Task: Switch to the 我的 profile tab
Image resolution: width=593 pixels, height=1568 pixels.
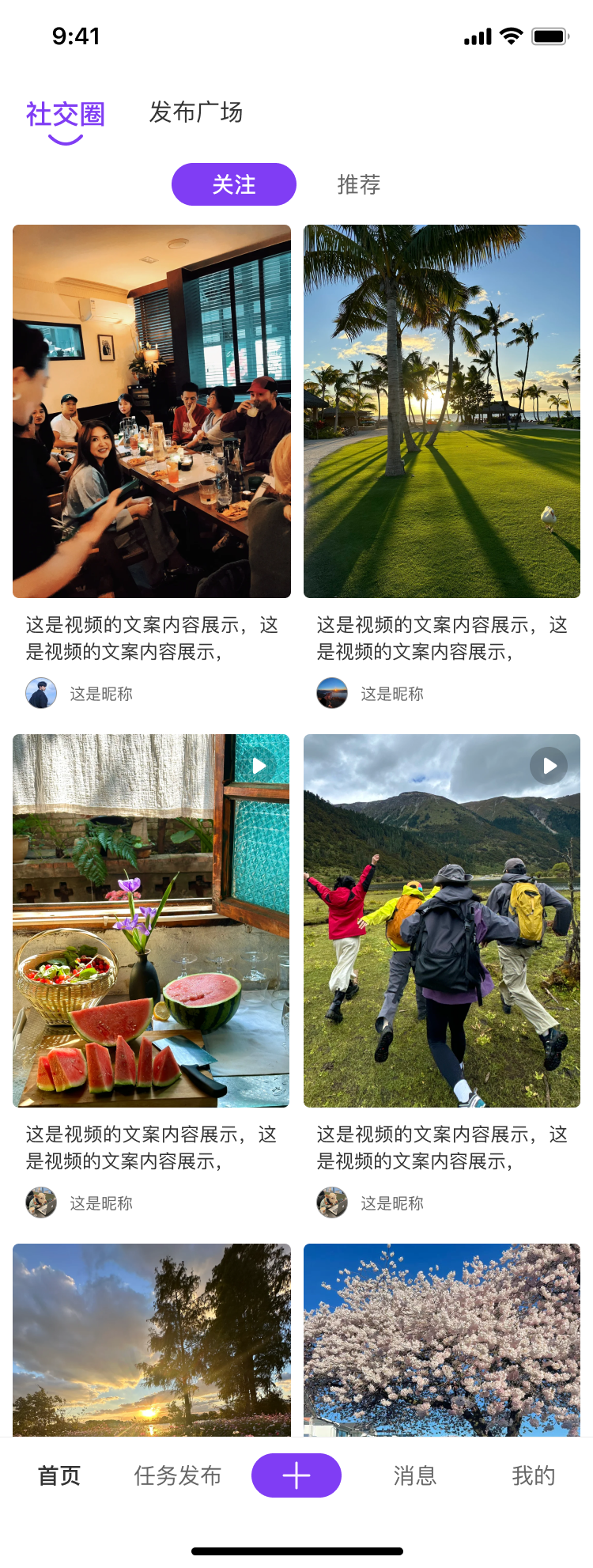Action: click(x=534, y=1475)
